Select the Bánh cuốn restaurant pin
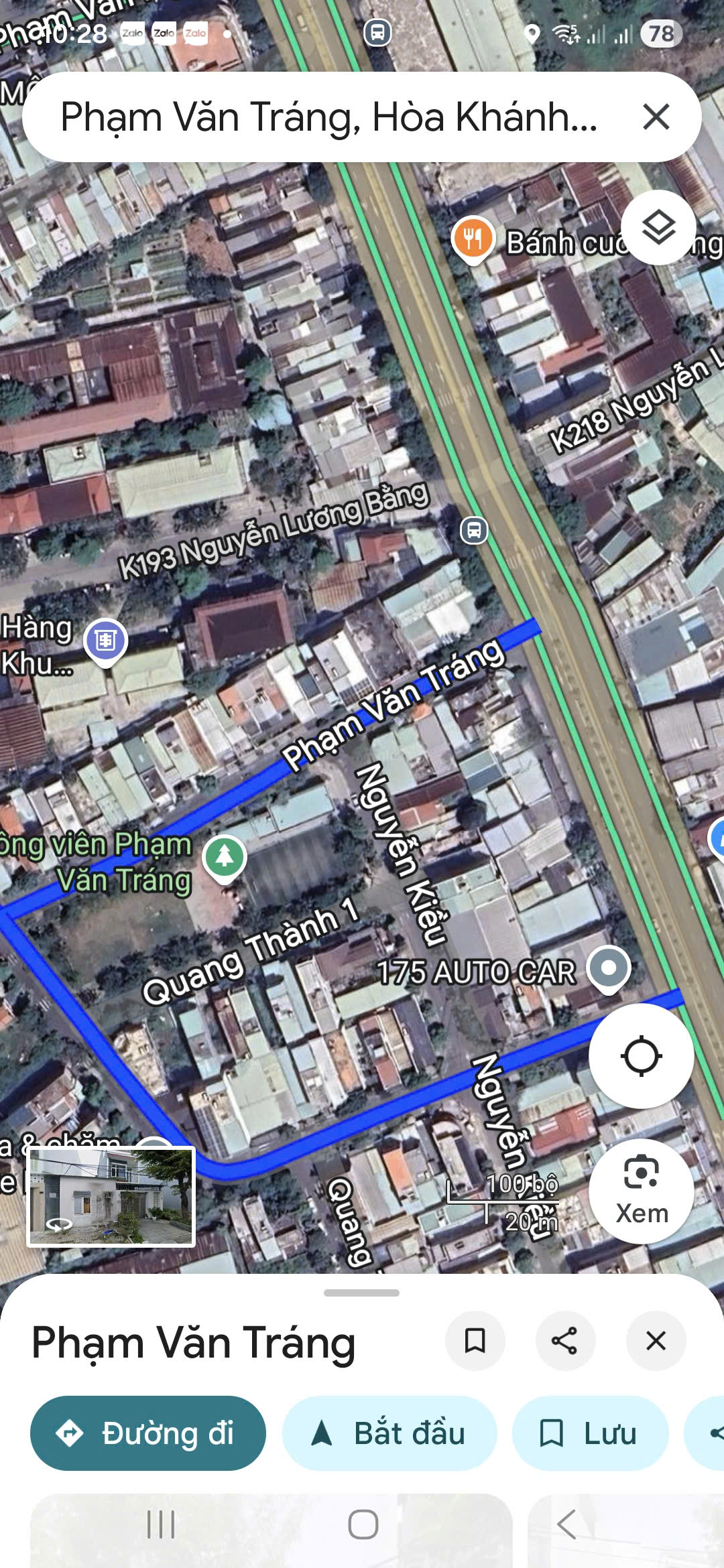Screen dimensions: 724x1568 tap(473, 239)
